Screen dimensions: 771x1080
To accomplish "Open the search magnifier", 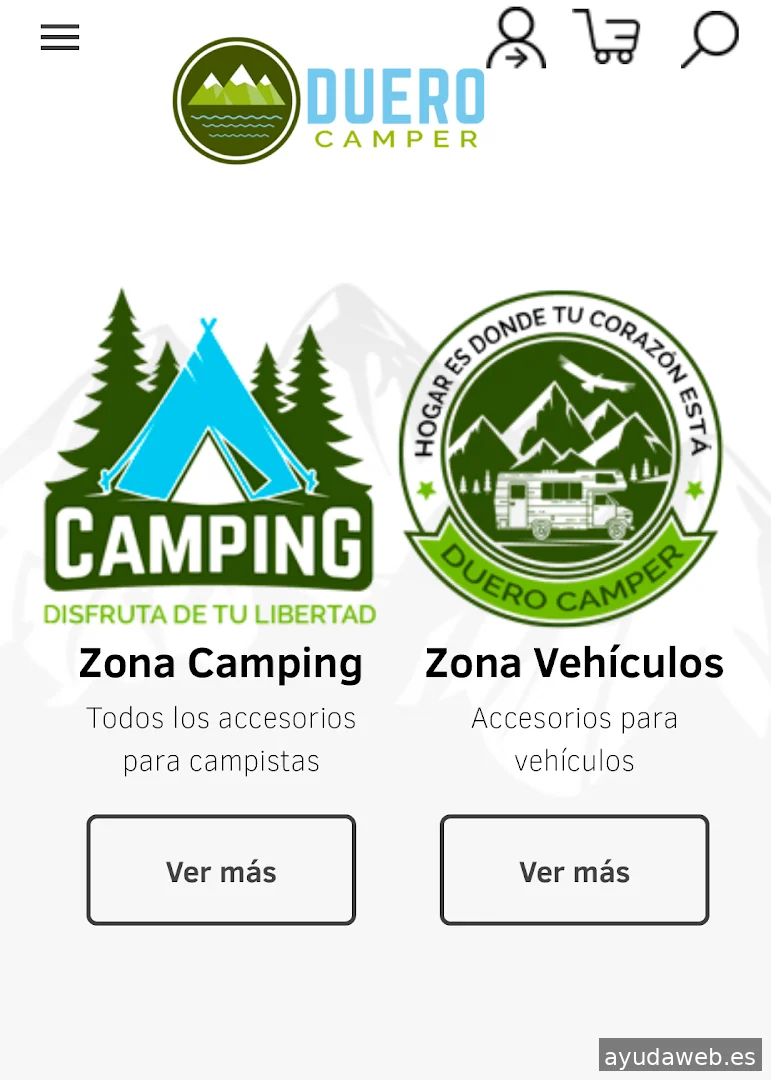I will (x=709, y=38).
